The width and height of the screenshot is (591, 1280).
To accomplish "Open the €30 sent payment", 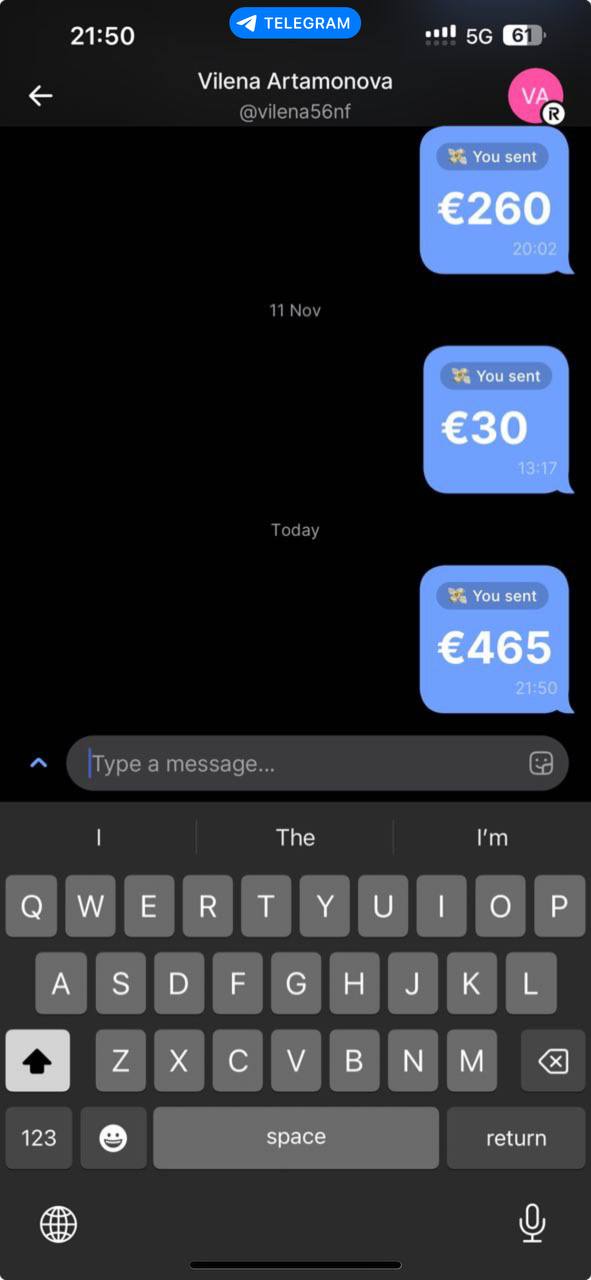I will point(497,420).
